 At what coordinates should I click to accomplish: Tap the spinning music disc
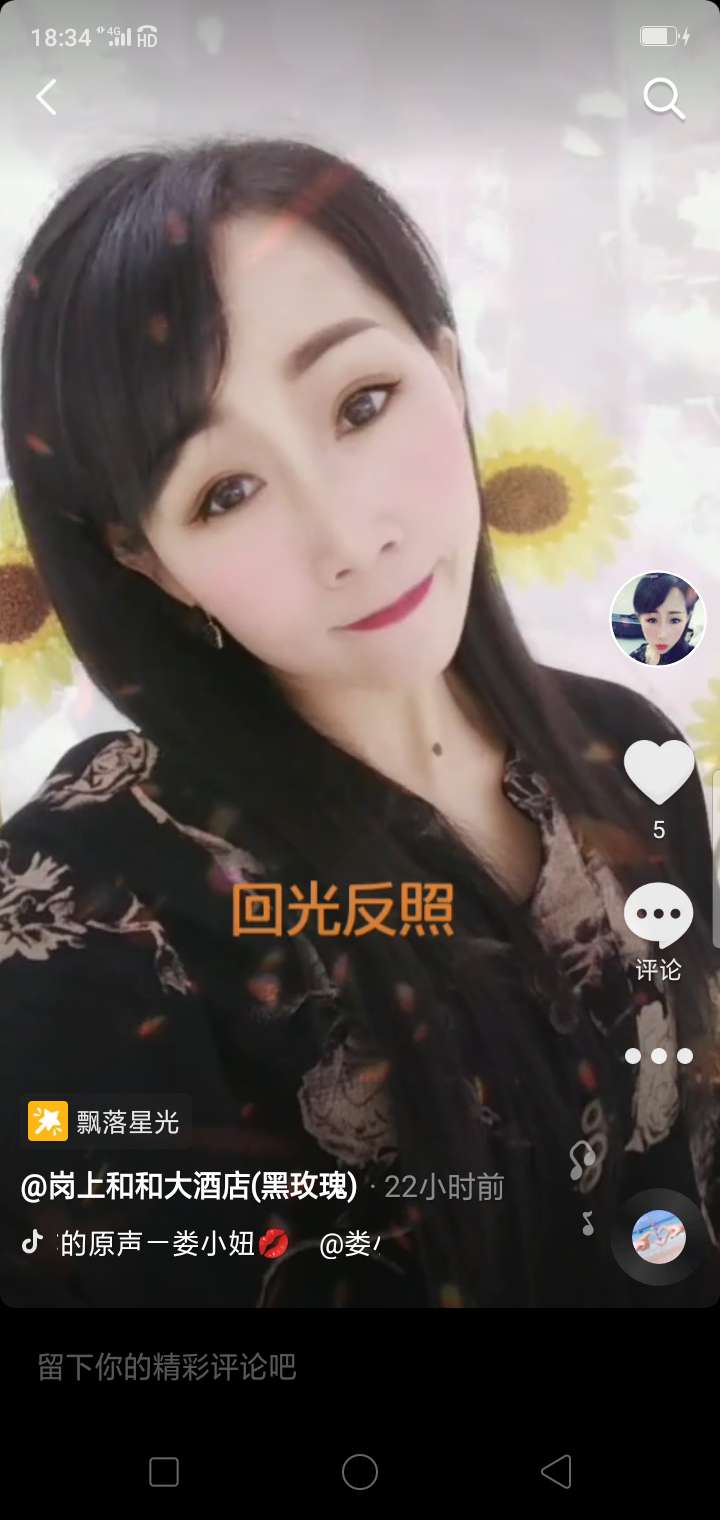pyautogui.click(x=658, y=1237)
